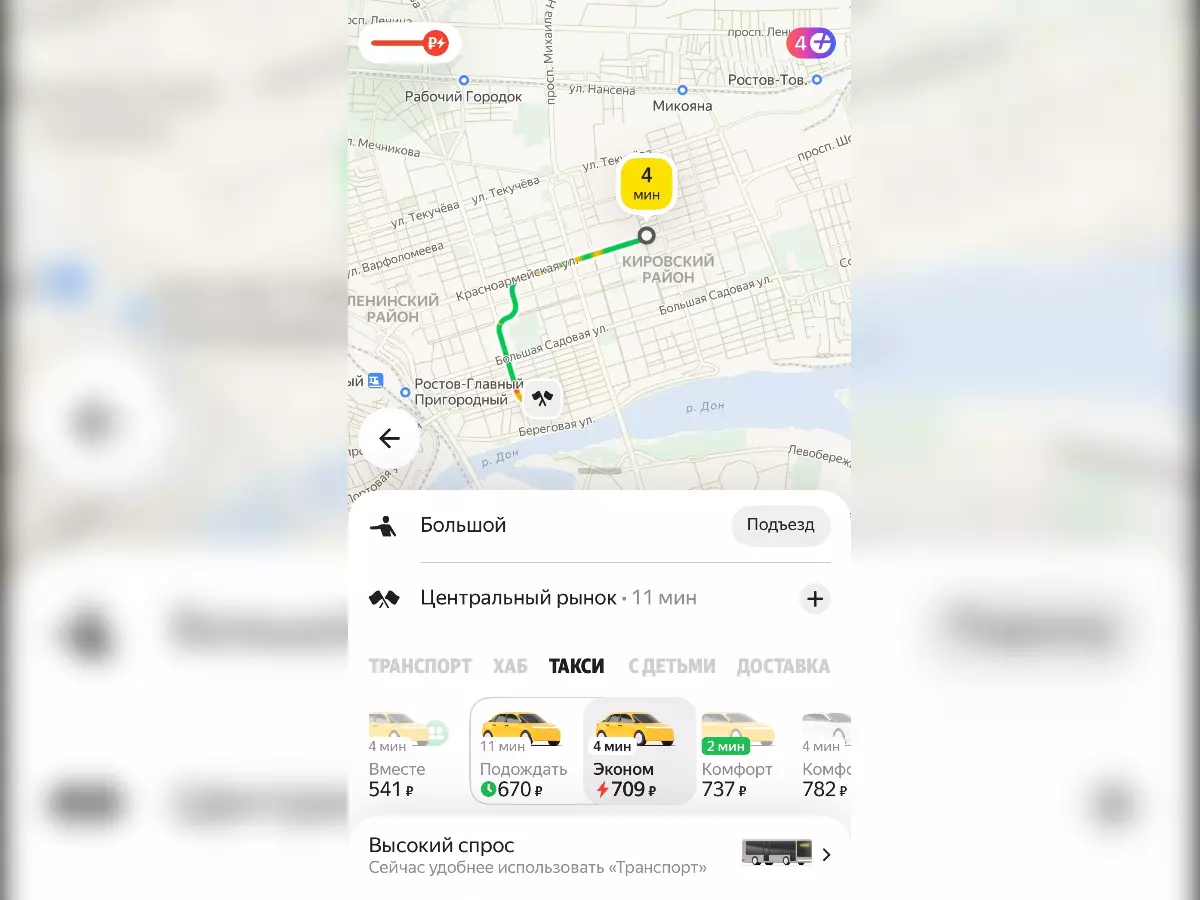Screen dimensions: 1200x900
Task: Switch to the С детьми tab
Action: tap(671, 666)
